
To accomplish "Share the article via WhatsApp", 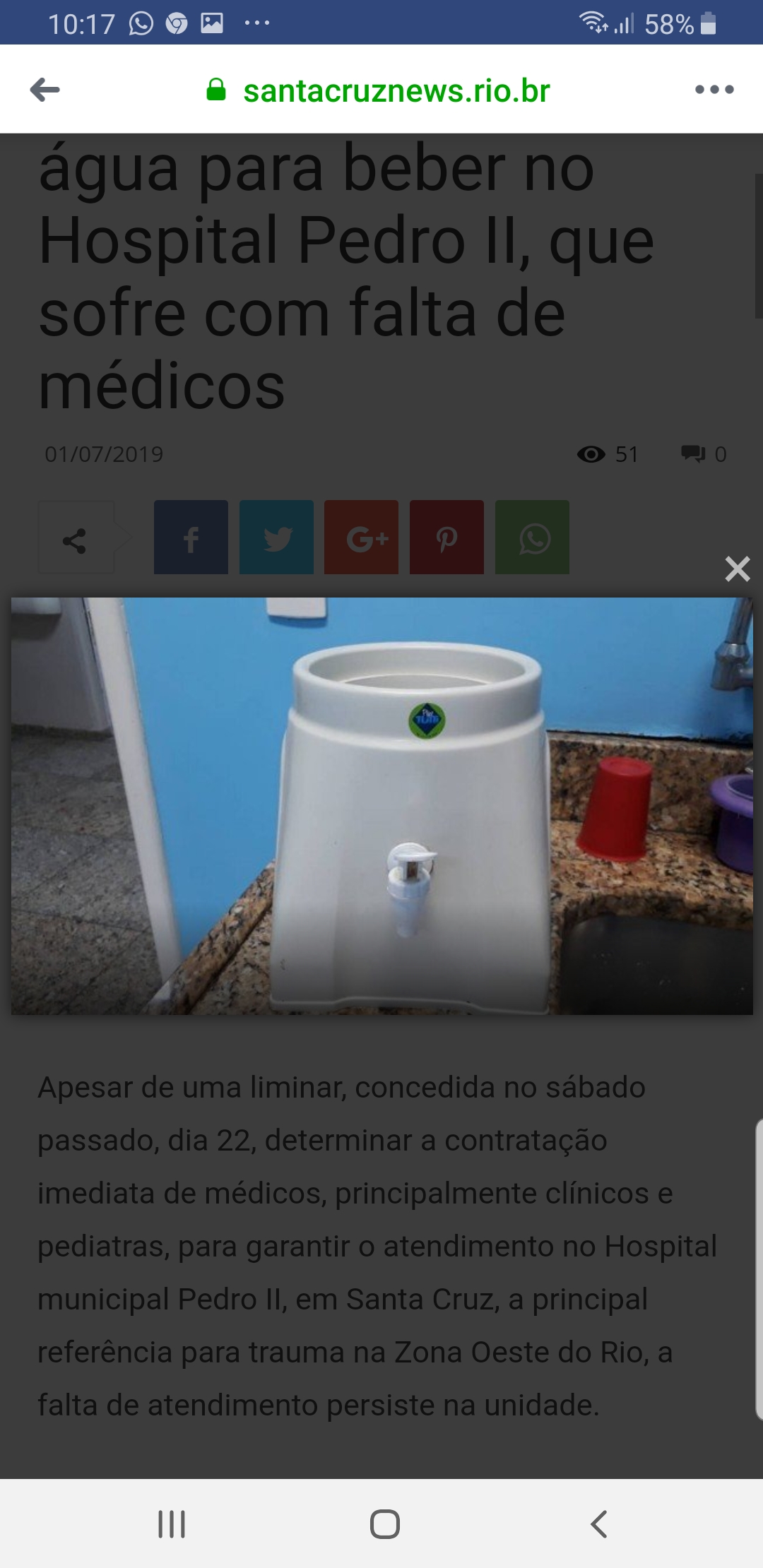I will coord(532,537).
